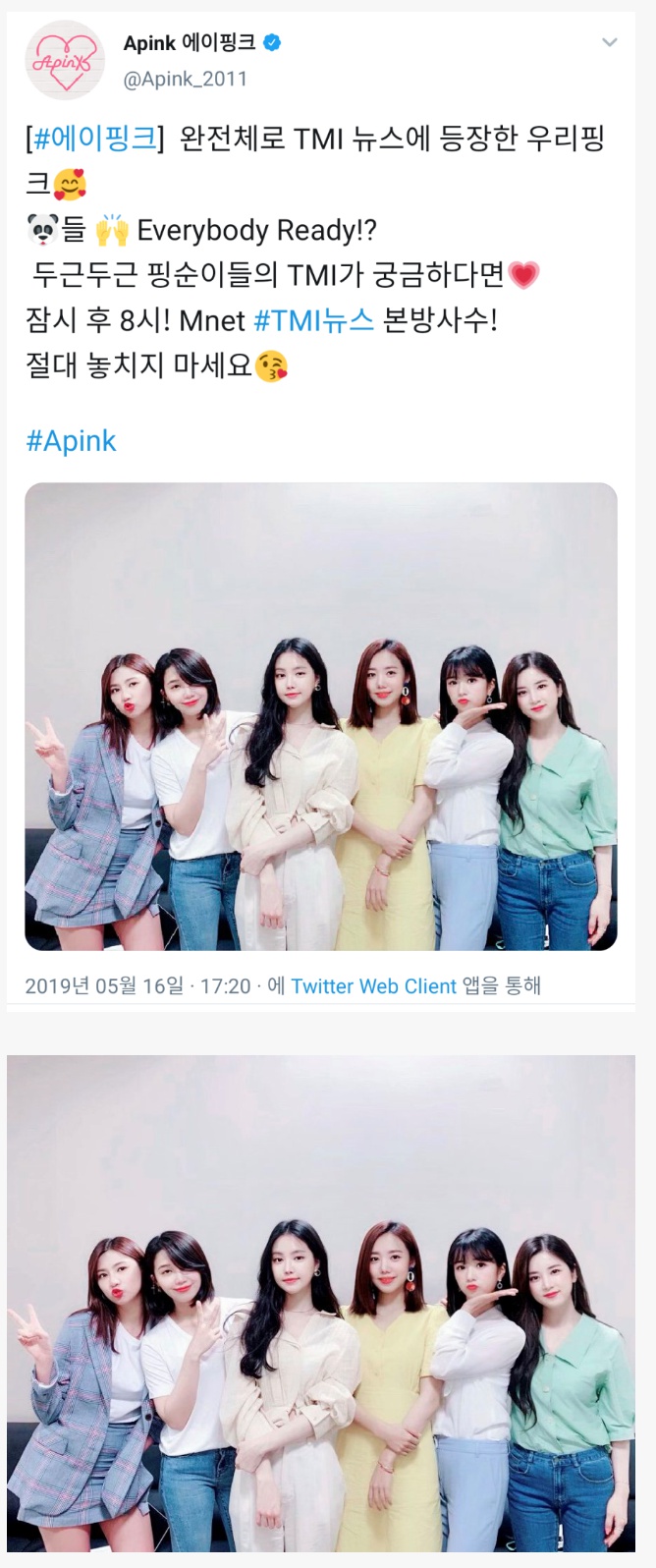Screen dimensions: 656x1568
Task: Open the Apink profile avatar
Action: [65, 61]
